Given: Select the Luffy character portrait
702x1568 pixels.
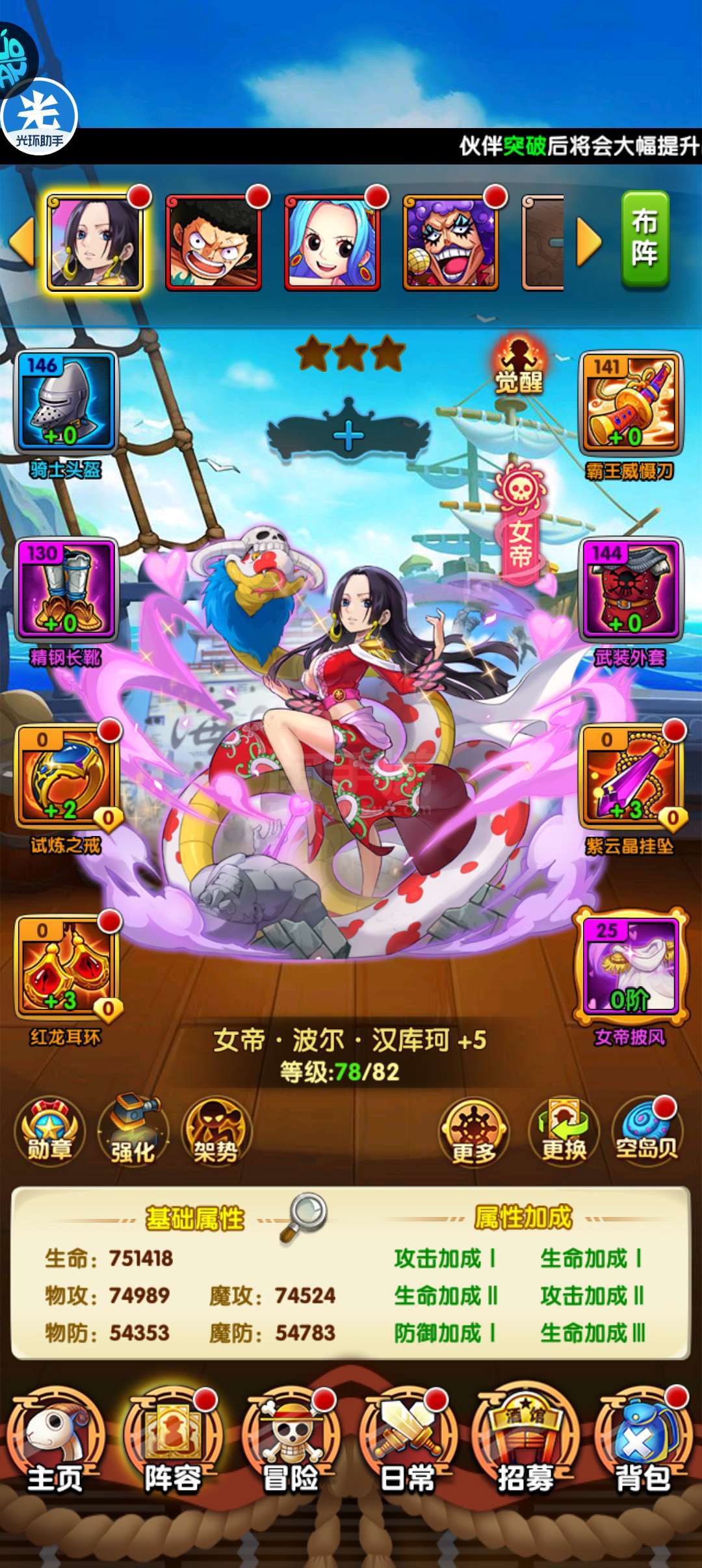Looking at the screenshot, I should (x=214, y=242).
